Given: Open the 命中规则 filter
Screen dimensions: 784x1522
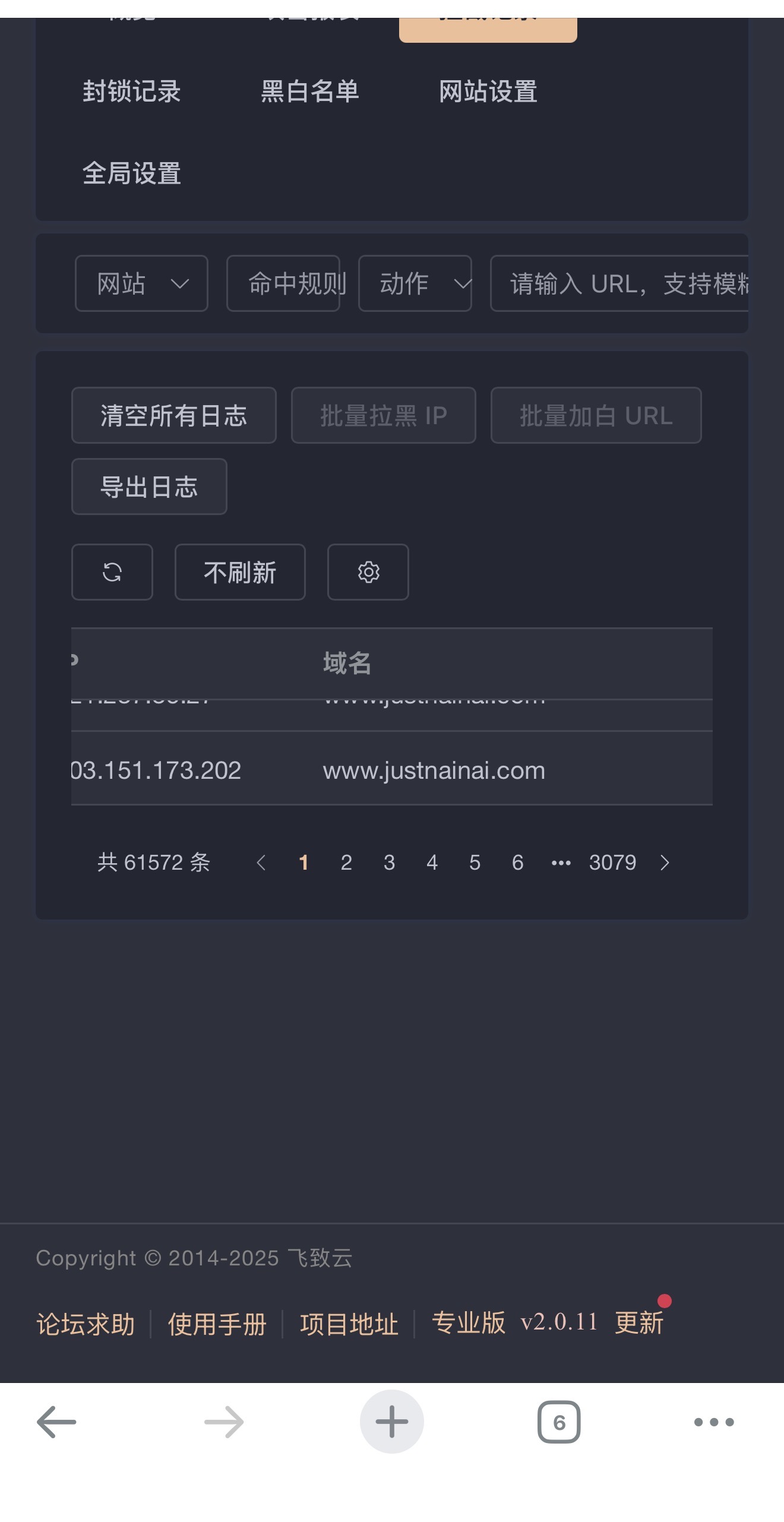Looking at the screenshot, I should pos(283,283).
